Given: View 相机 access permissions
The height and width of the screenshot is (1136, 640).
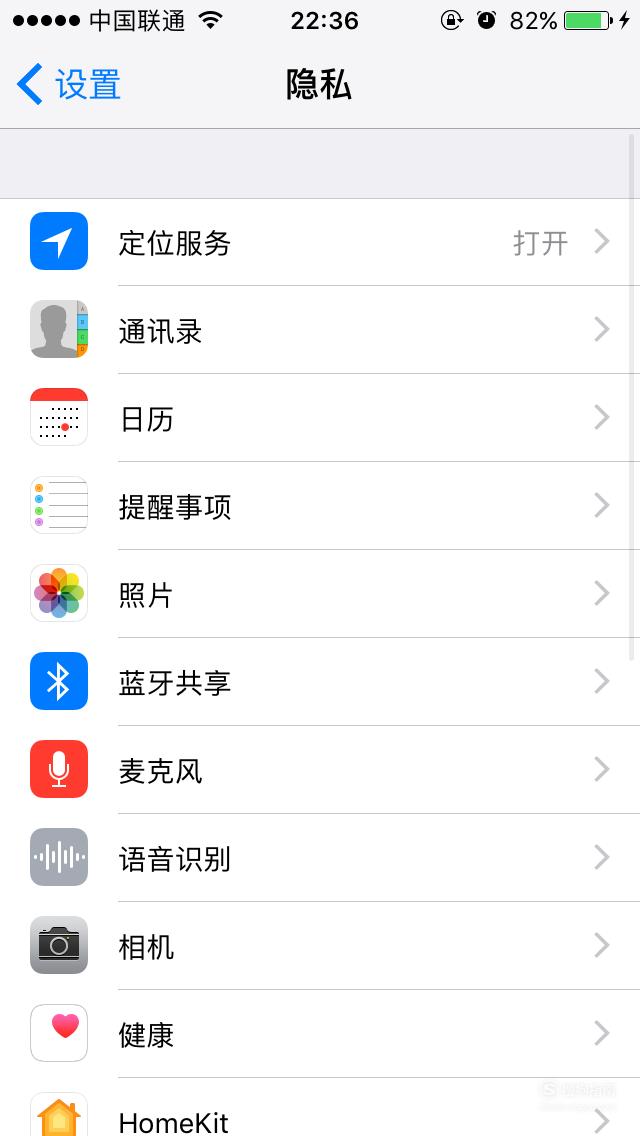Looking at the screenshot, I should pyautogui.click(x=320, y=946).
